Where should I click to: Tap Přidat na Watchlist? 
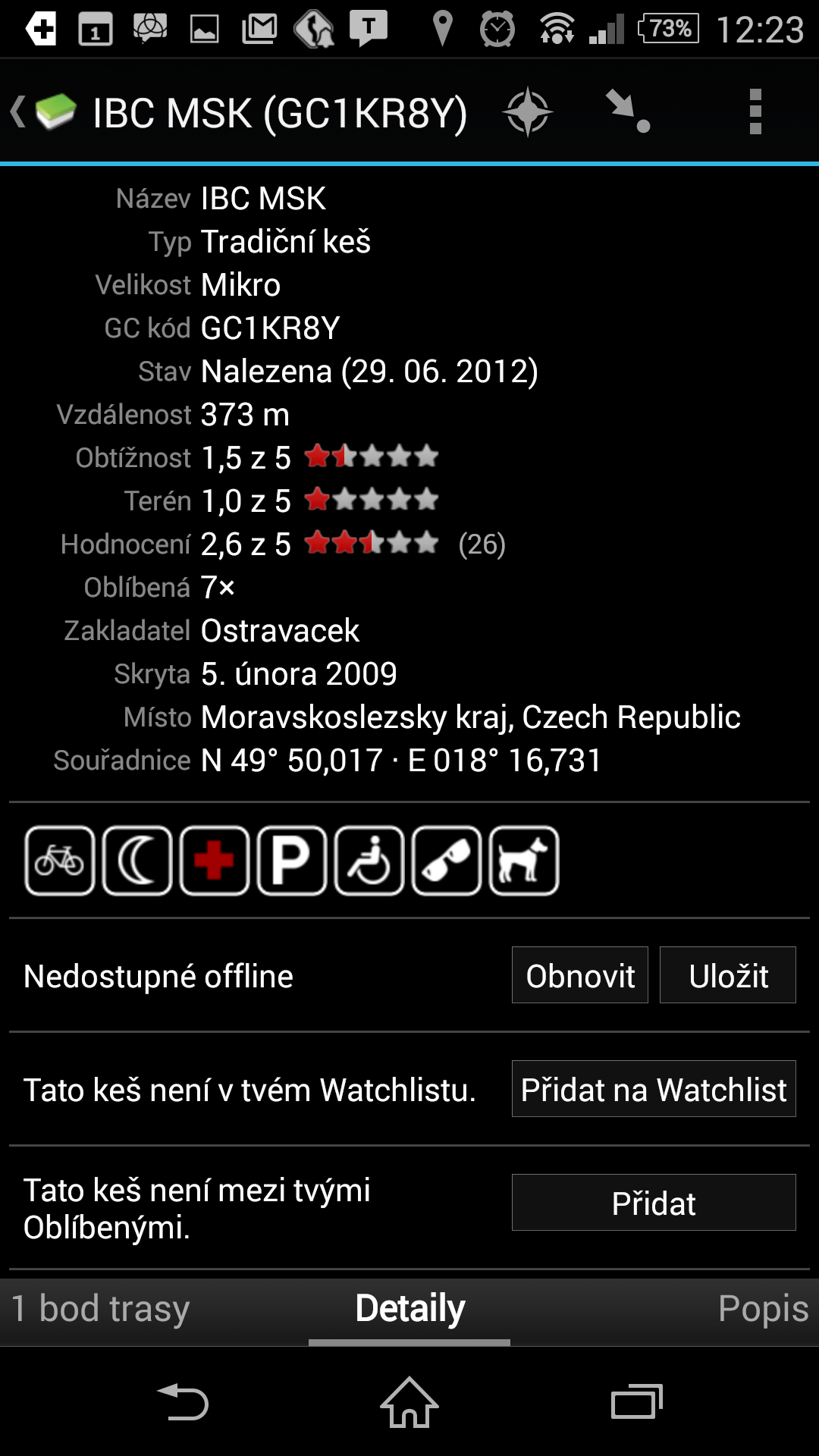click(654, 1089)
